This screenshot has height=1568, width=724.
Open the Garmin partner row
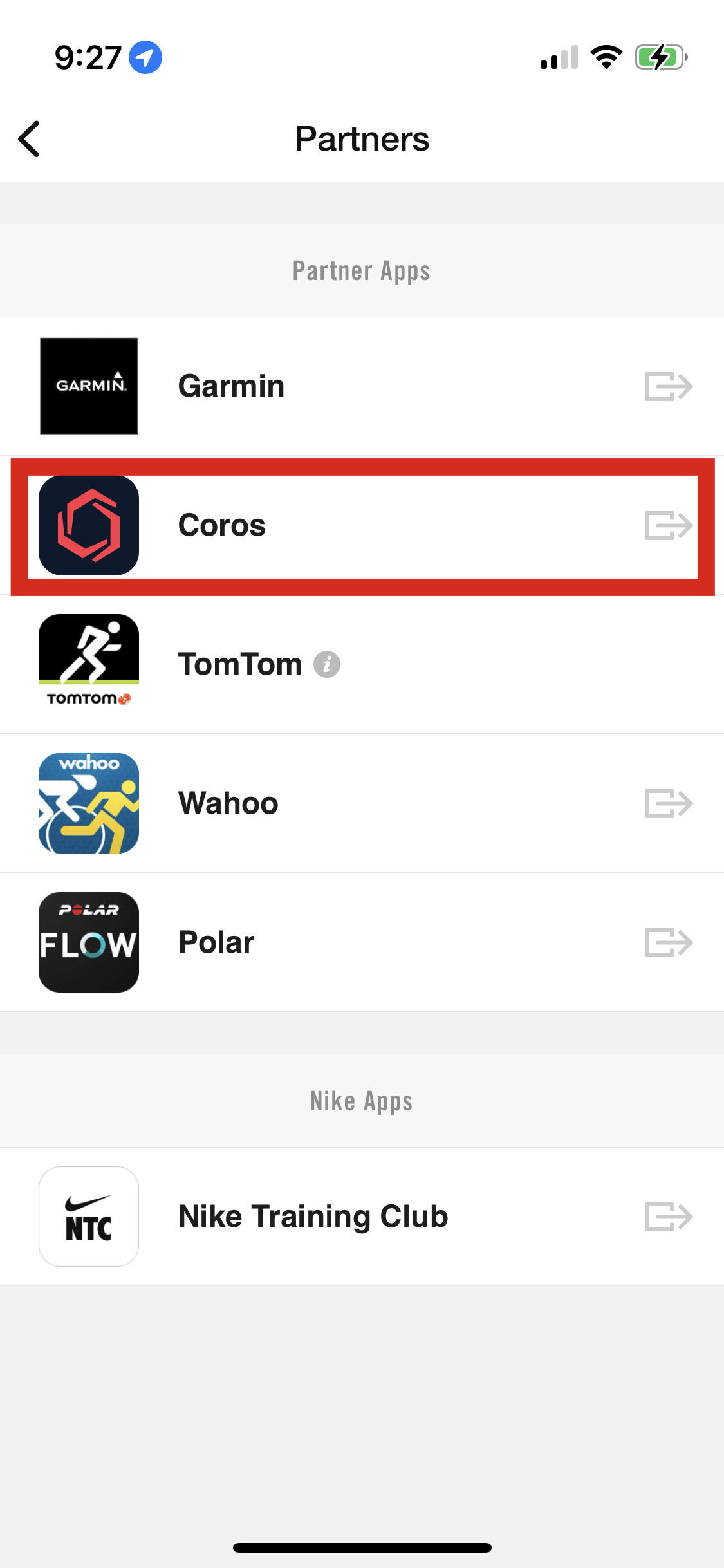(x=360, y=386)
